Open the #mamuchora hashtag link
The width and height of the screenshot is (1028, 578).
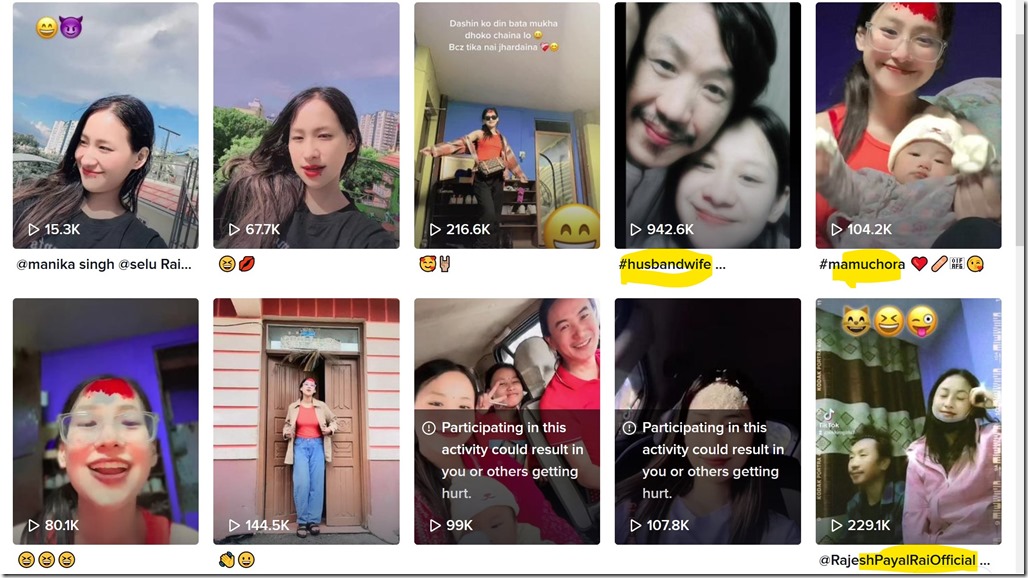click(x=861, y=265)
